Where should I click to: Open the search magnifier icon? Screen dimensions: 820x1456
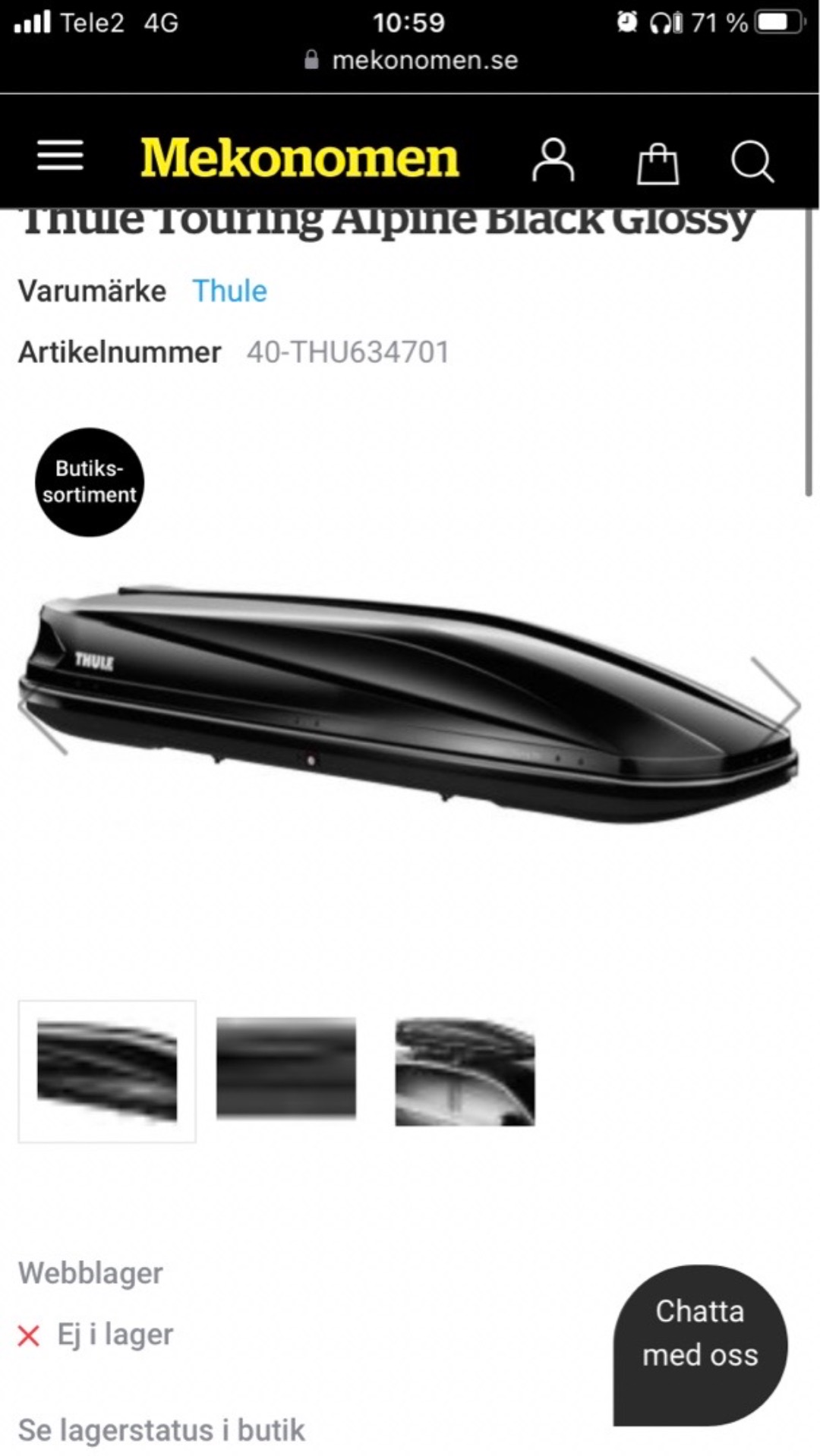pyautogui.click(x=752, y=161)
